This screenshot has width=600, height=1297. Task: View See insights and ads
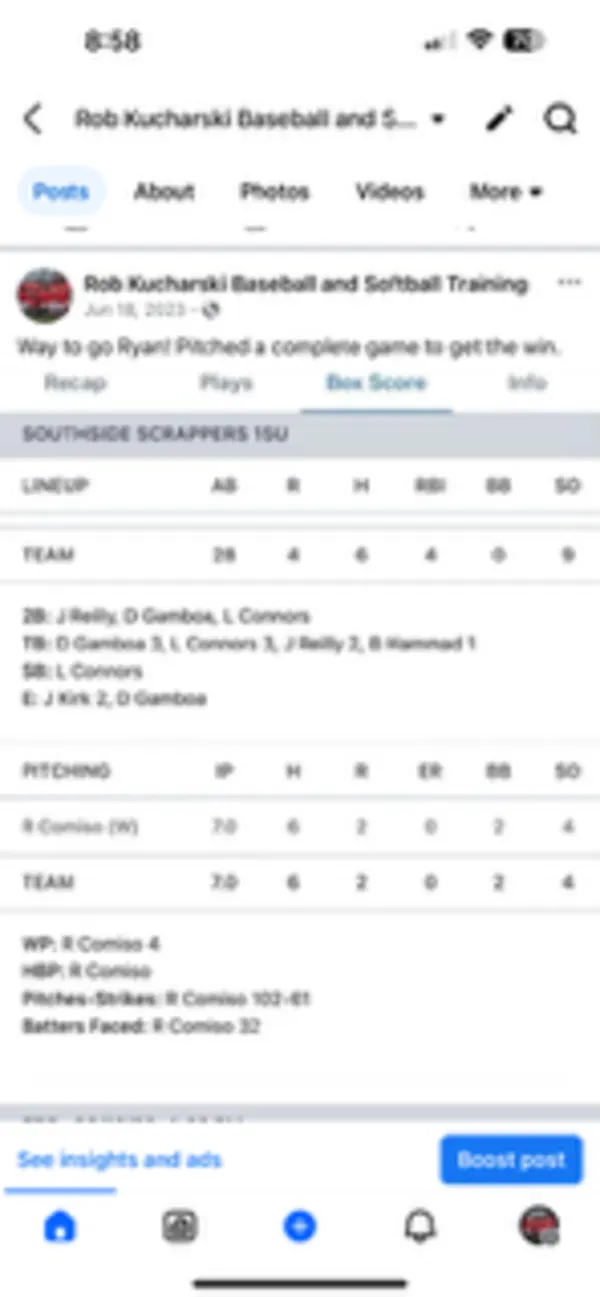[119, 1160]
